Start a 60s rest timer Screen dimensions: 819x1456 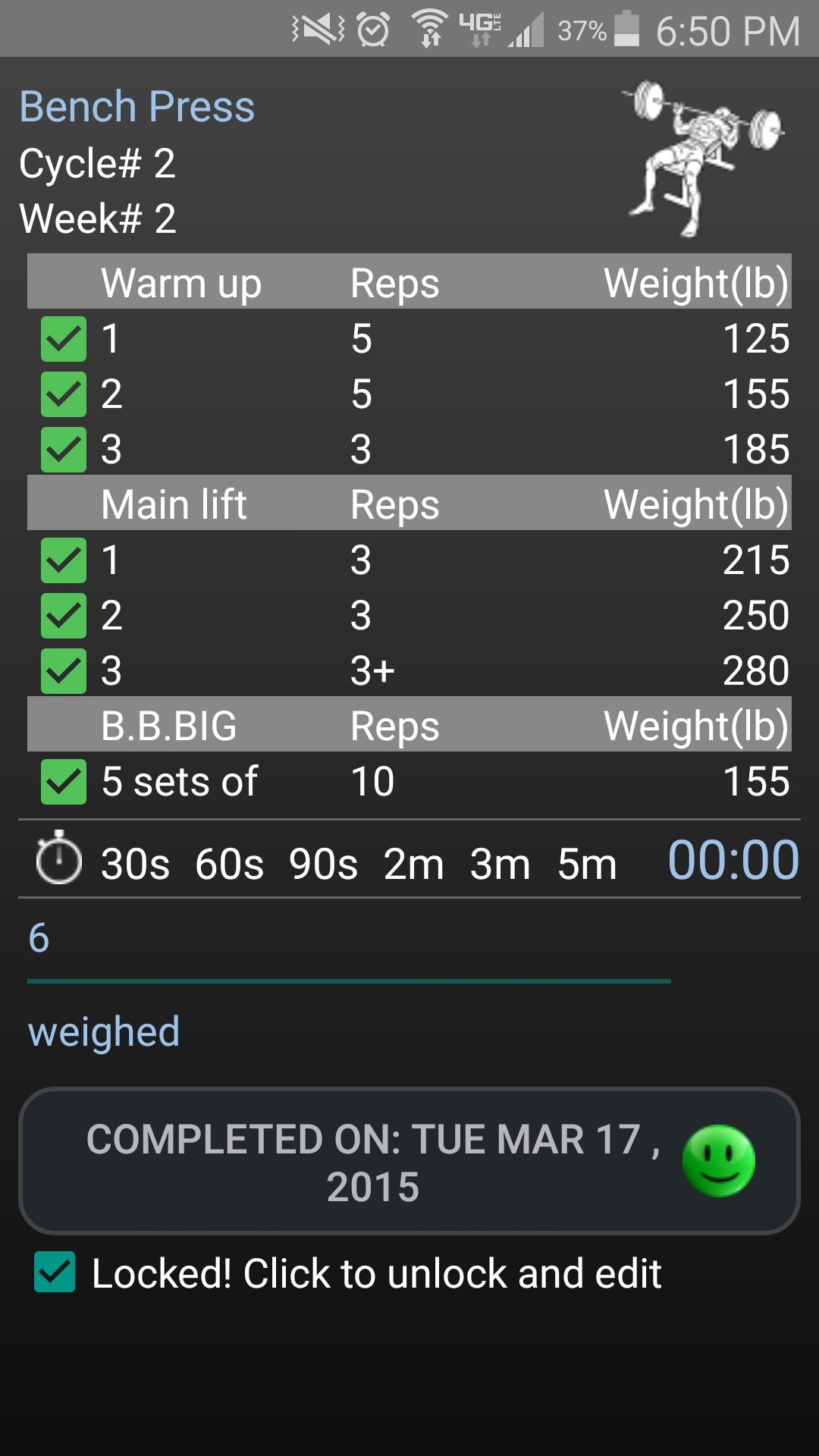tap(229, 863)
